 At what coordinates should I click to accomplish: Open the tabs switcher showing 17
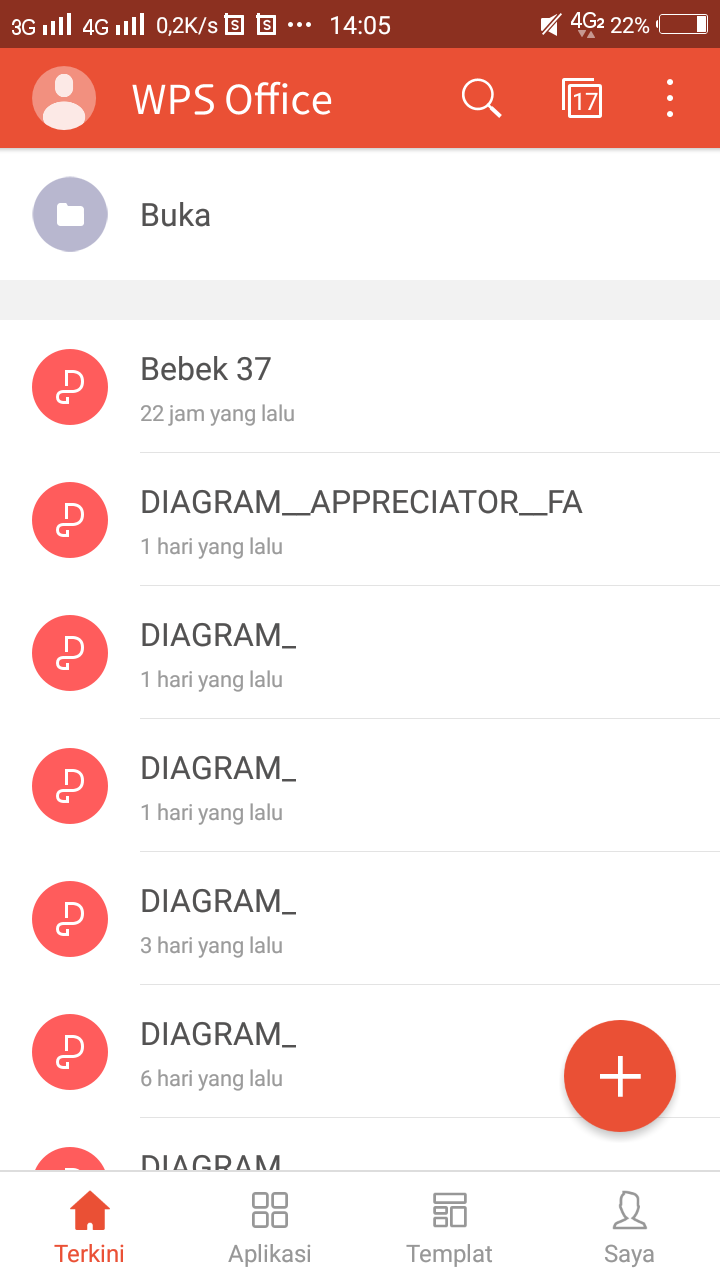coord(582,99)
